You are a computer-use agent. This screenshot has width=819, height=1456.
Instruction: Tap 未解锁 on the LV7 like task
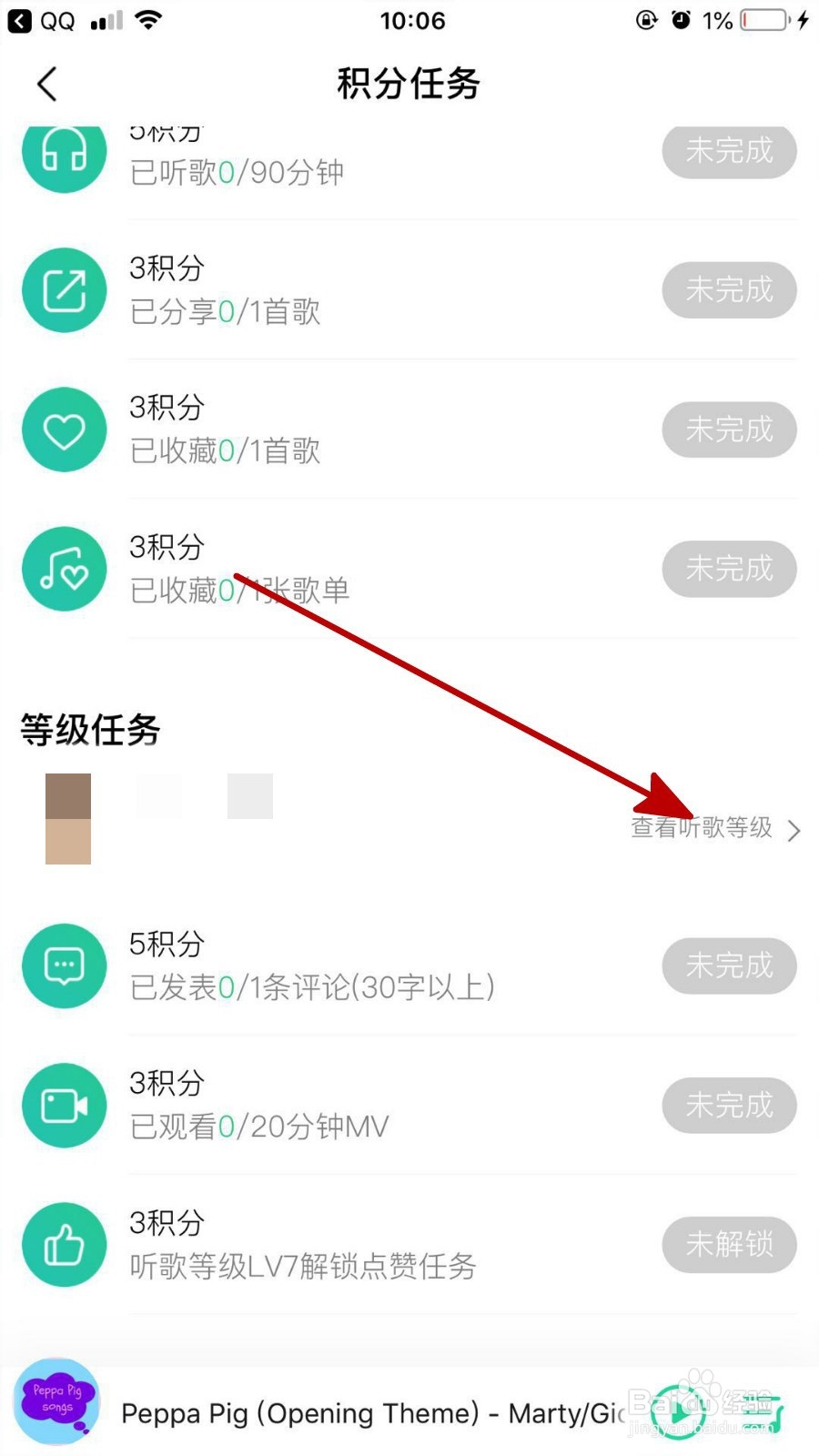[x=728, y=1245]
